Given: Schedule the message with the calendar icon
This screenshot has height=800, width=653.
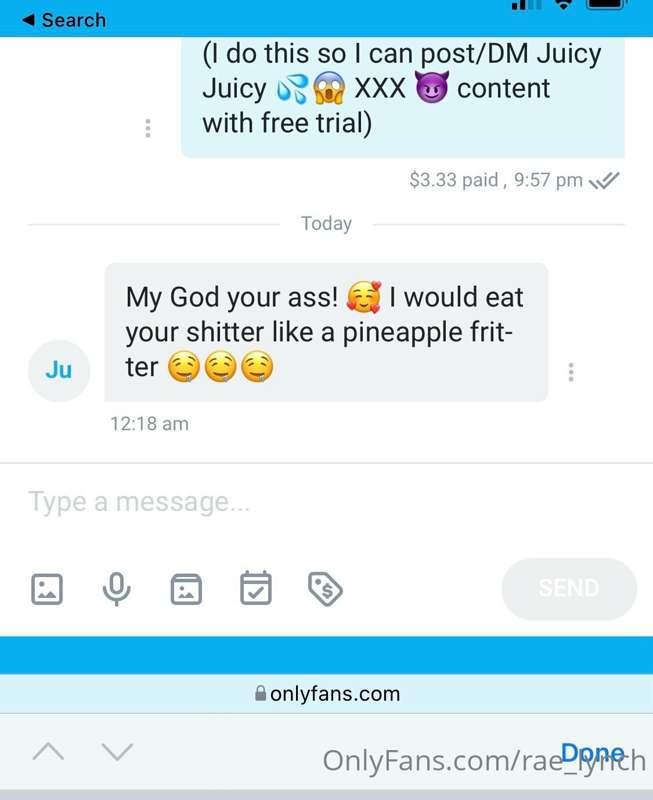Looking at the screenshot, I should coord(256,588).
